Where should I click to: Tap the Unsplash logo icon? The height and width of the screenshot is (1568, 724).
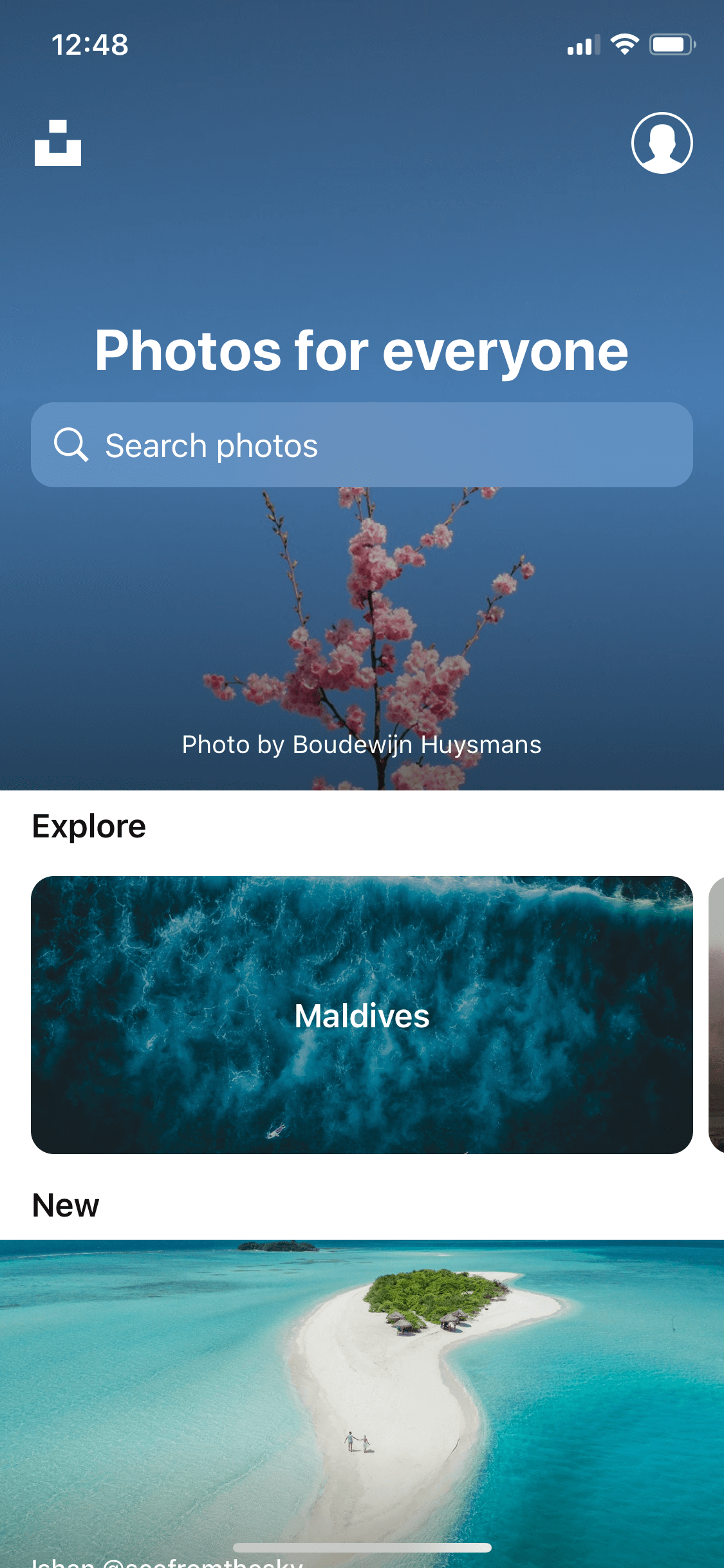58,143
